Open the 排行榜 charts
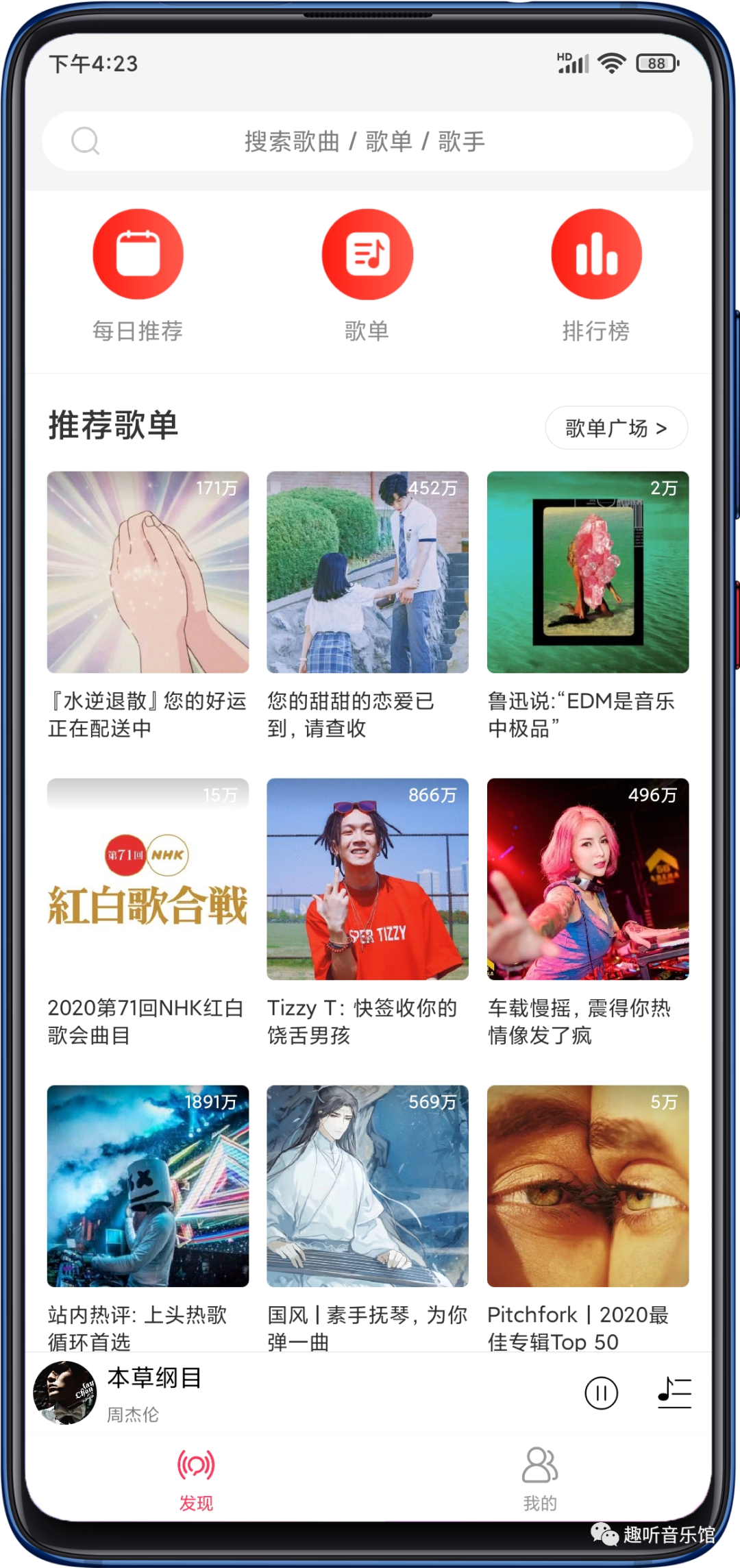740x1568 pixels. (596, 255)
